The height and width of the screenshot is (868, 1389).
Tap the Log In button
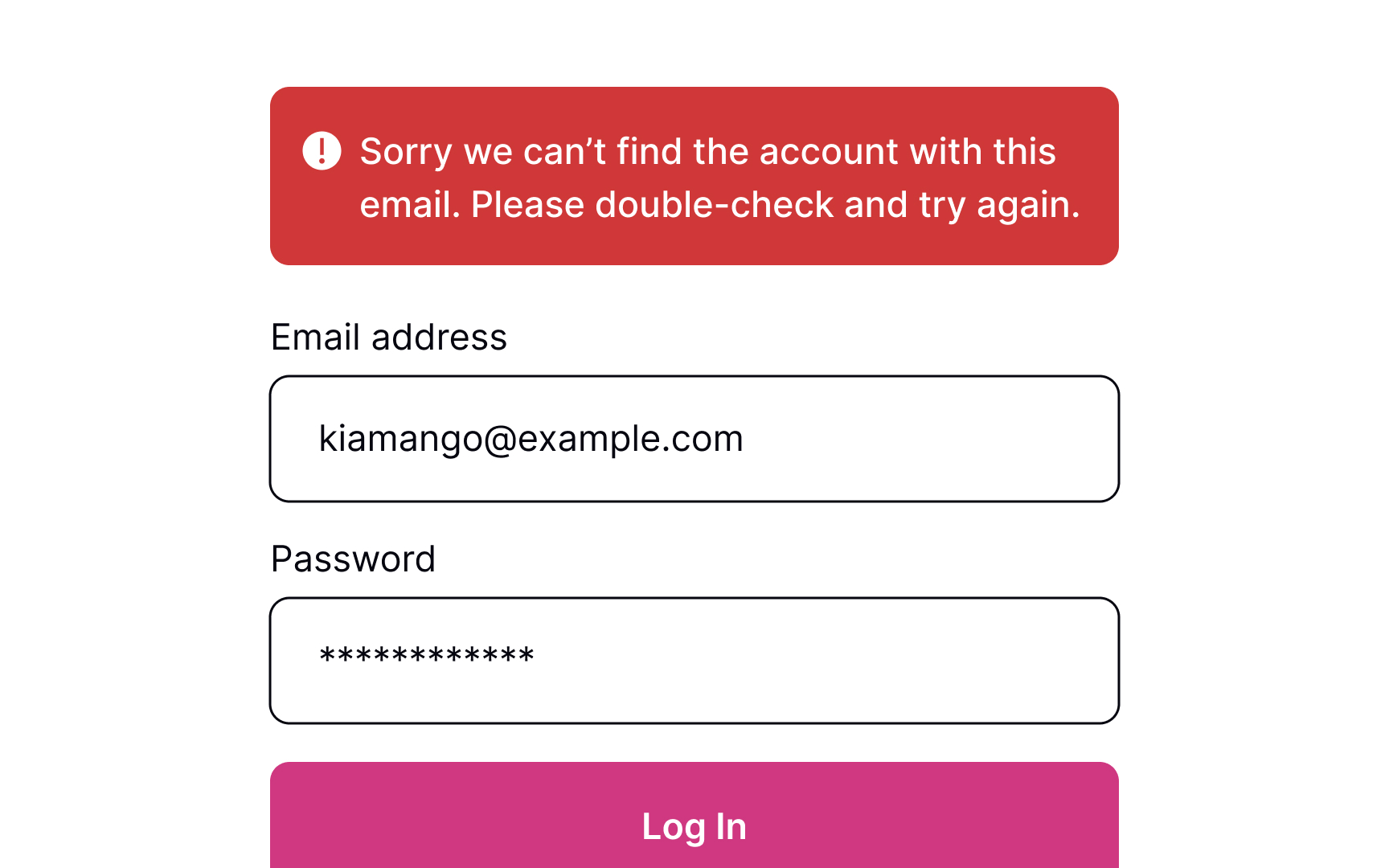pos(694,825)
